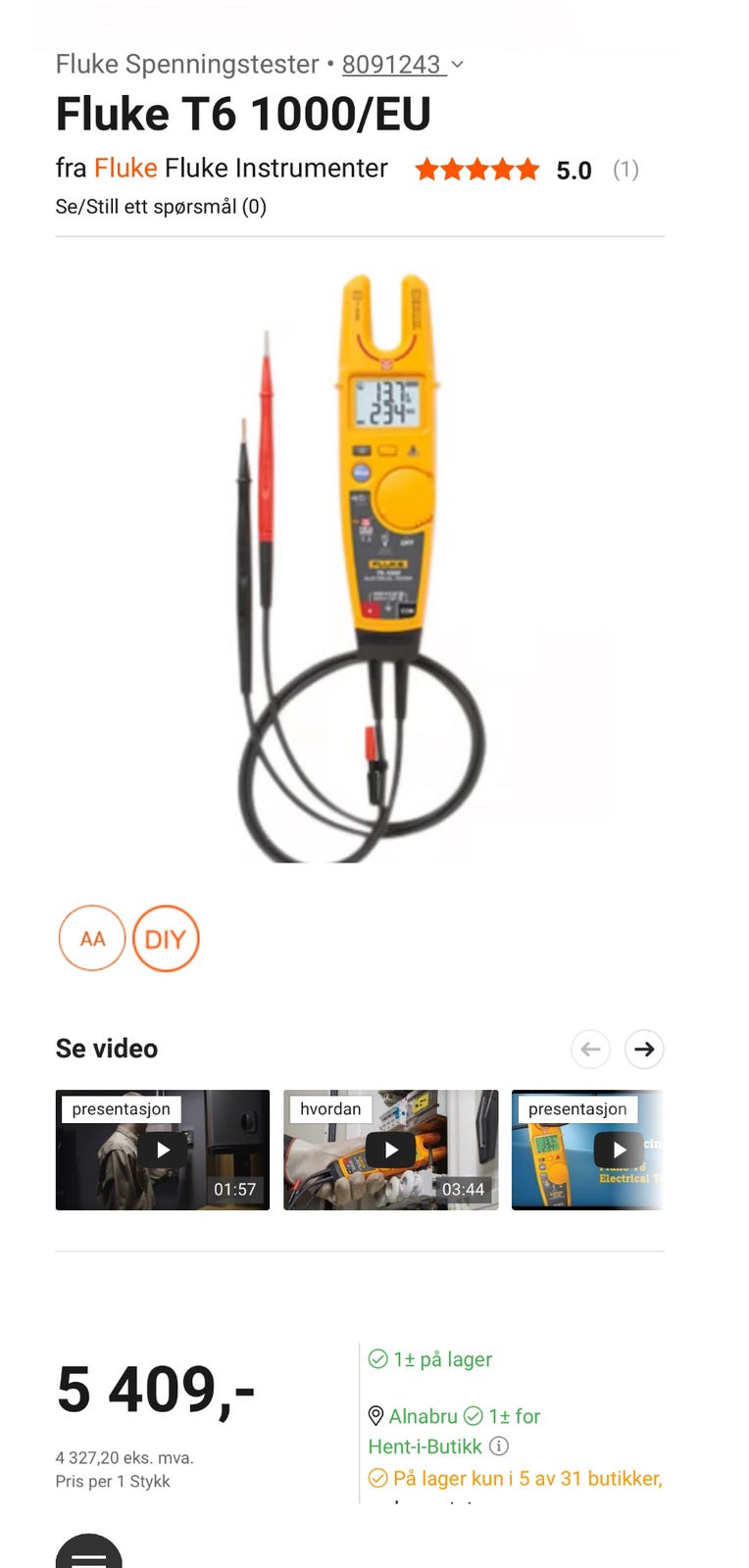Expand the article number 8091243 dropdown
749x1568 pixels.
click(457, 65)
